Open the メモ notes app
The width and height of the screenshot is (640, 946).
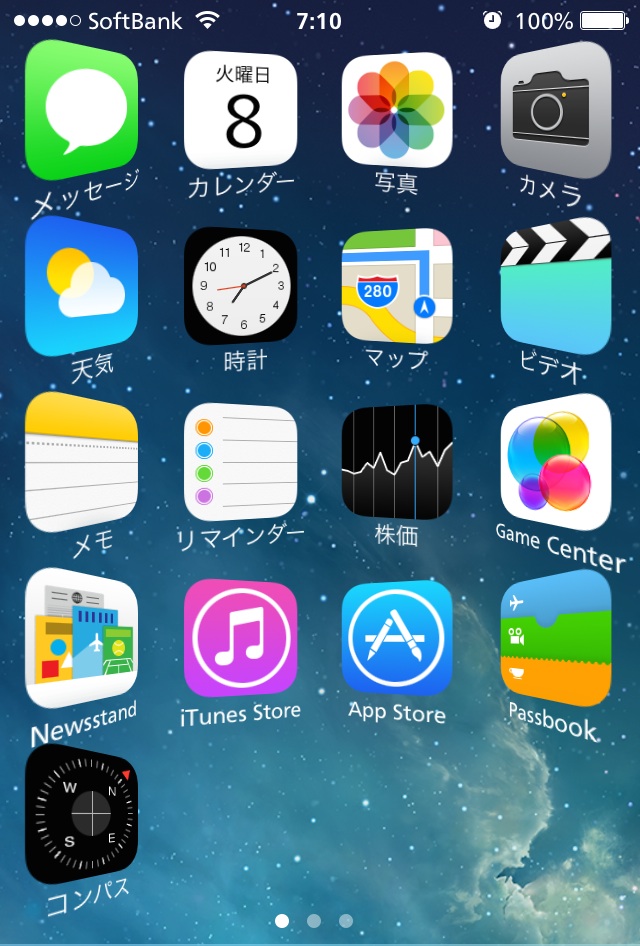(x=81, y=462)
